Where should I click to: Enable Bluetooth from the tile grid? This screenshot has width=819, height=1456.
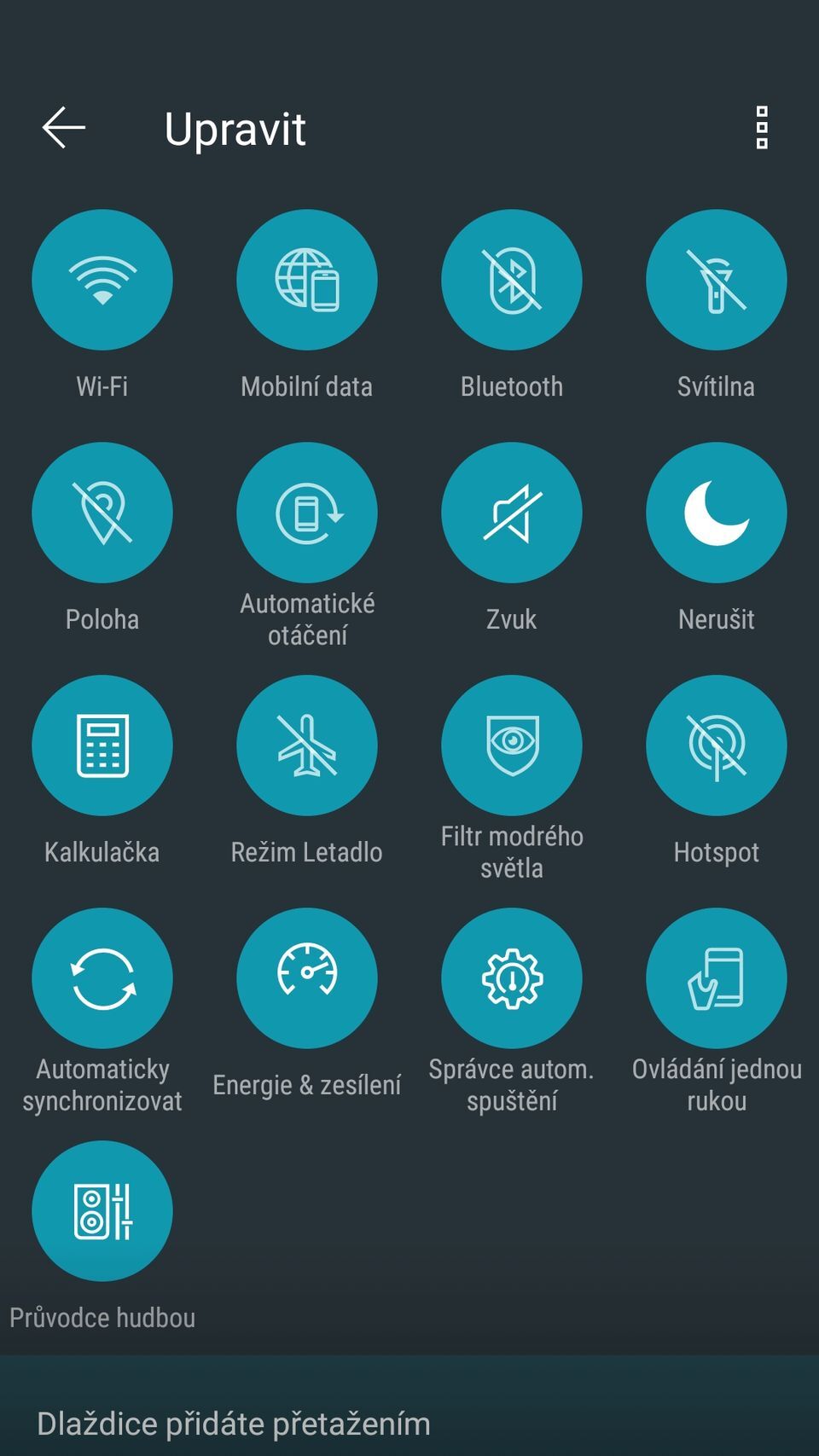511,280
